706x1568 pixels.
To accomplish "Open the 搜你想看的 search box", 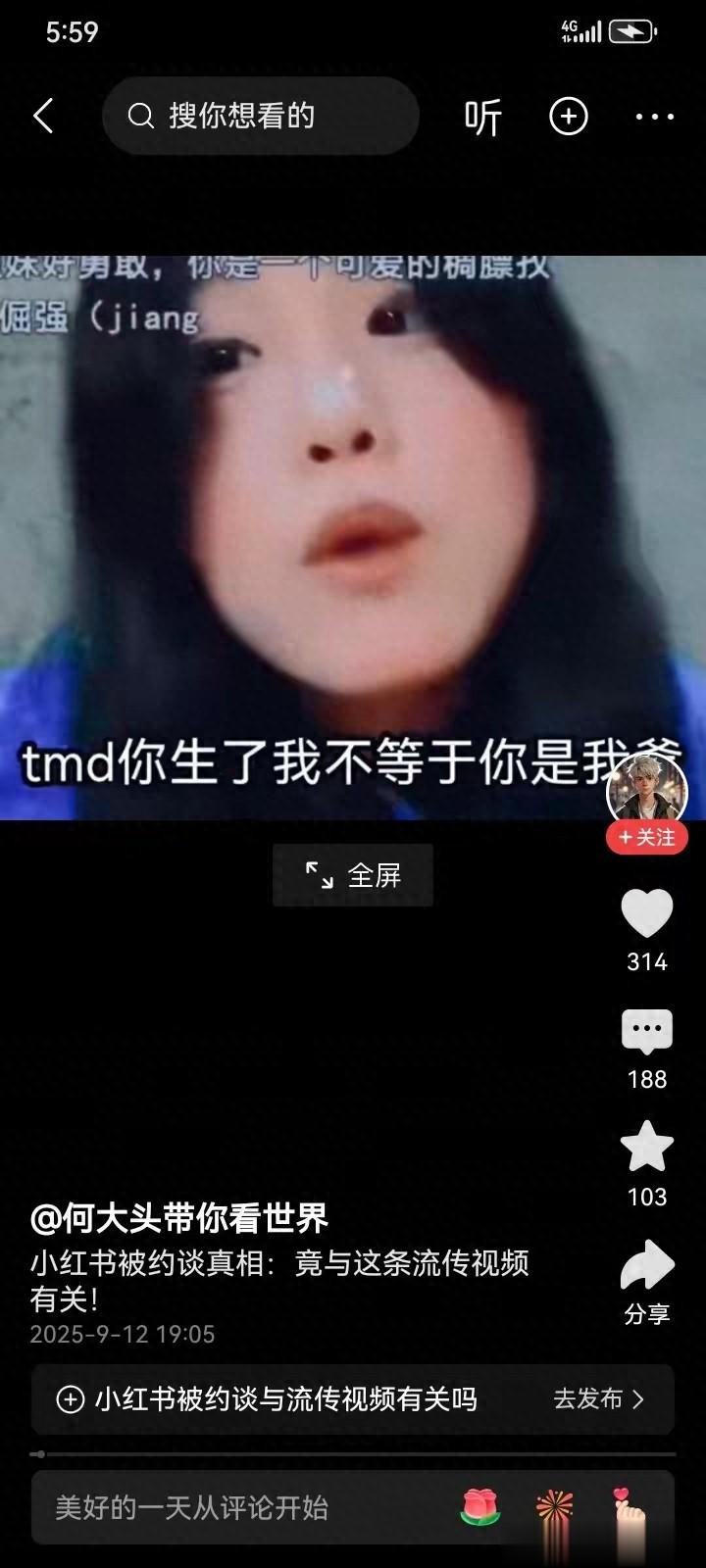I will pos(260,116).
